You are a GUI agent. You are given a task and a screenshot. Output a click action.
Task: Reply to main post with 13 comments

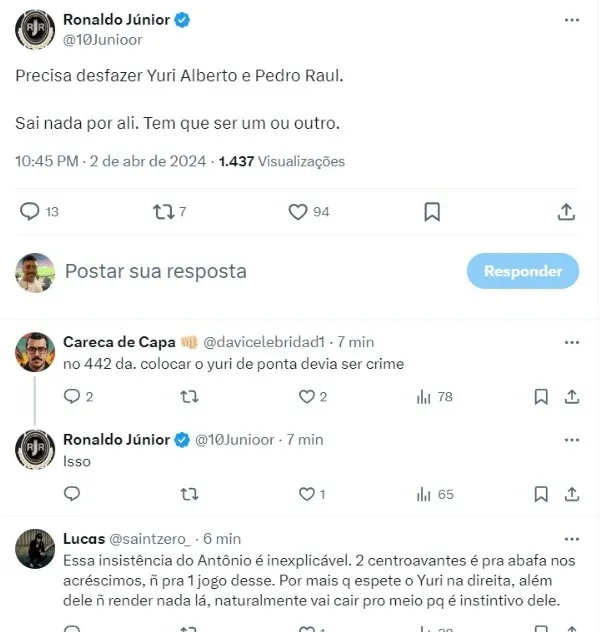[31, 211]
